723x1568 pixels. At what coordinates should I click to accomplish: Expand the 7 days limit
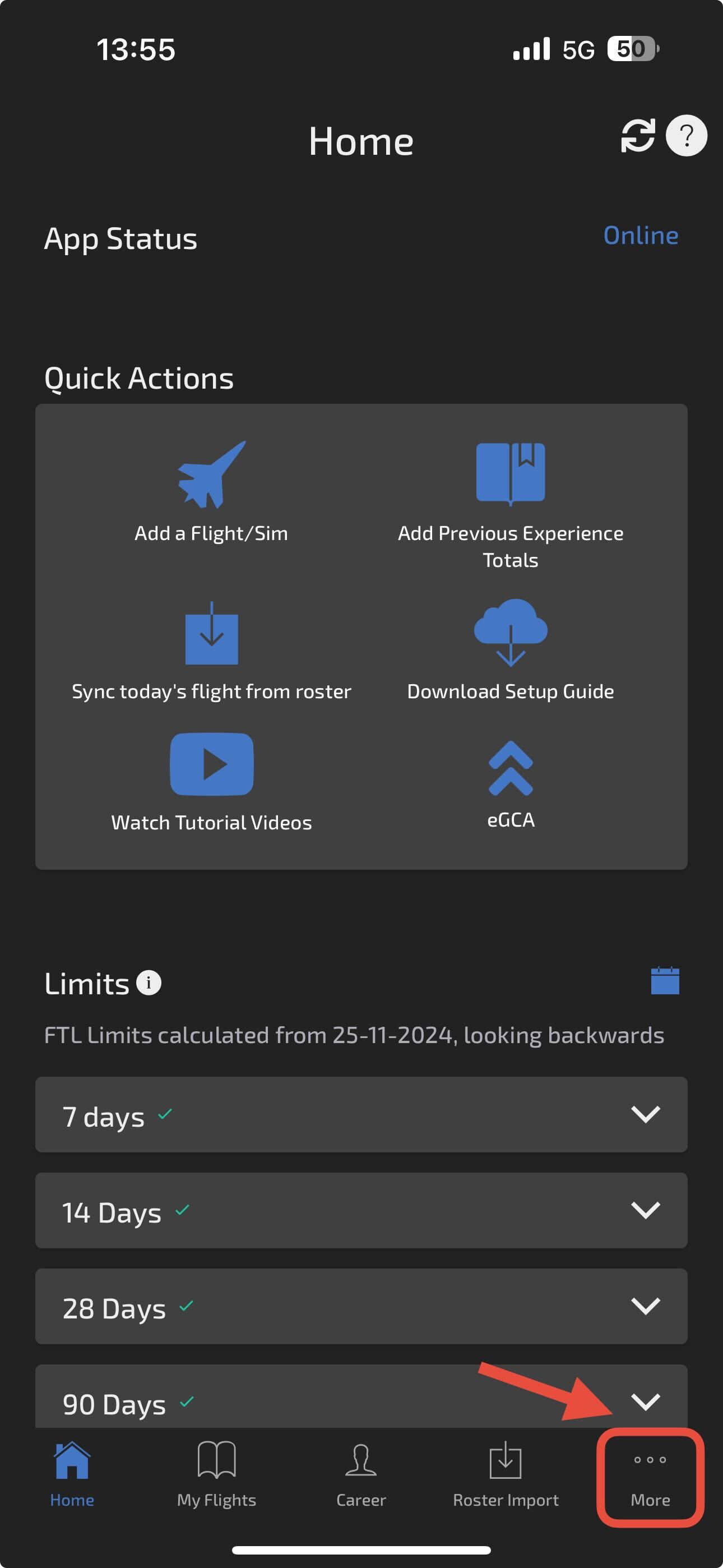(x=361, y=1114)
